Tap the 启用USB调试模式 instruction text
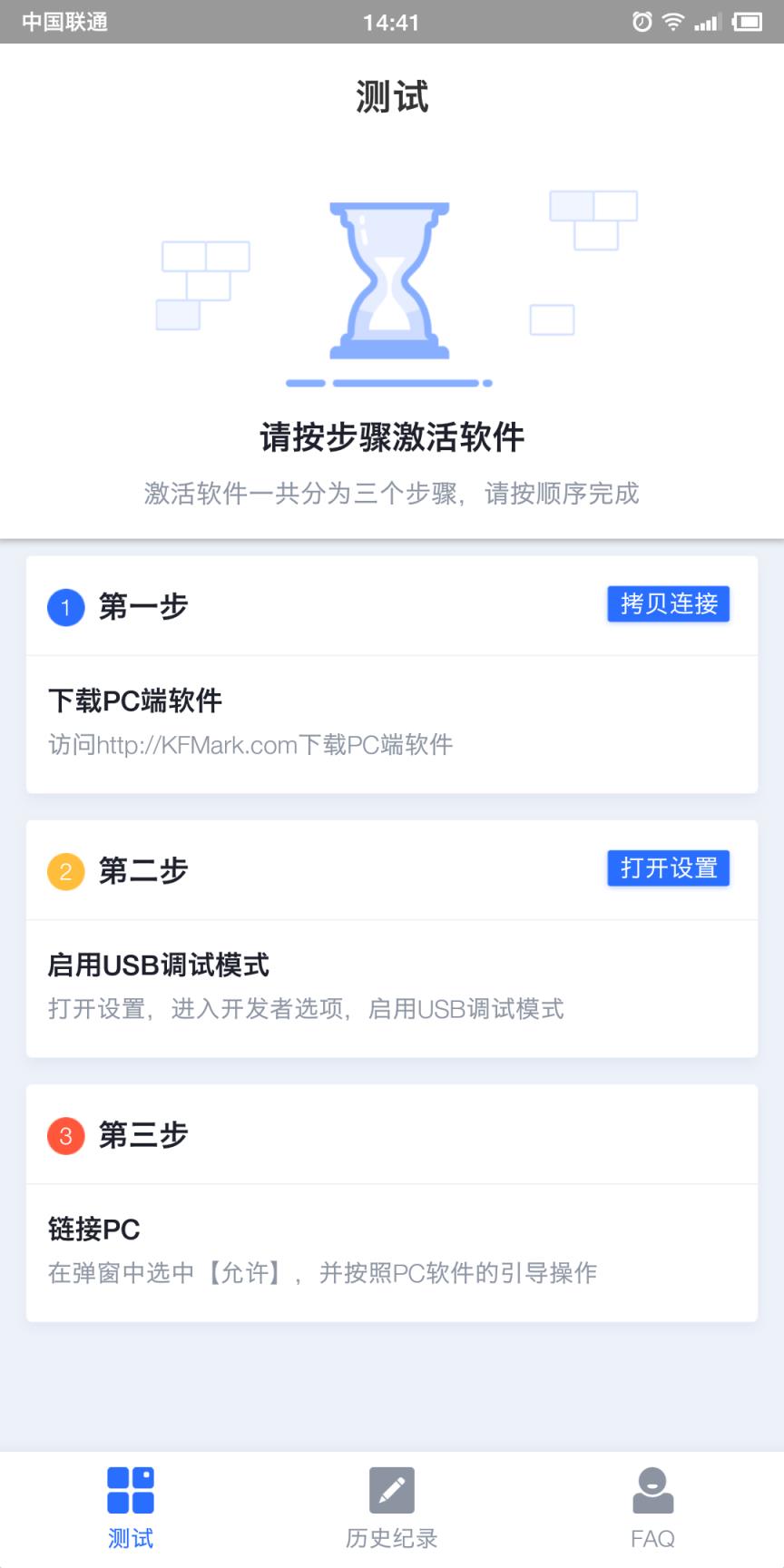This screenshot has height=1568, width=784. click(x=159, y=965)
